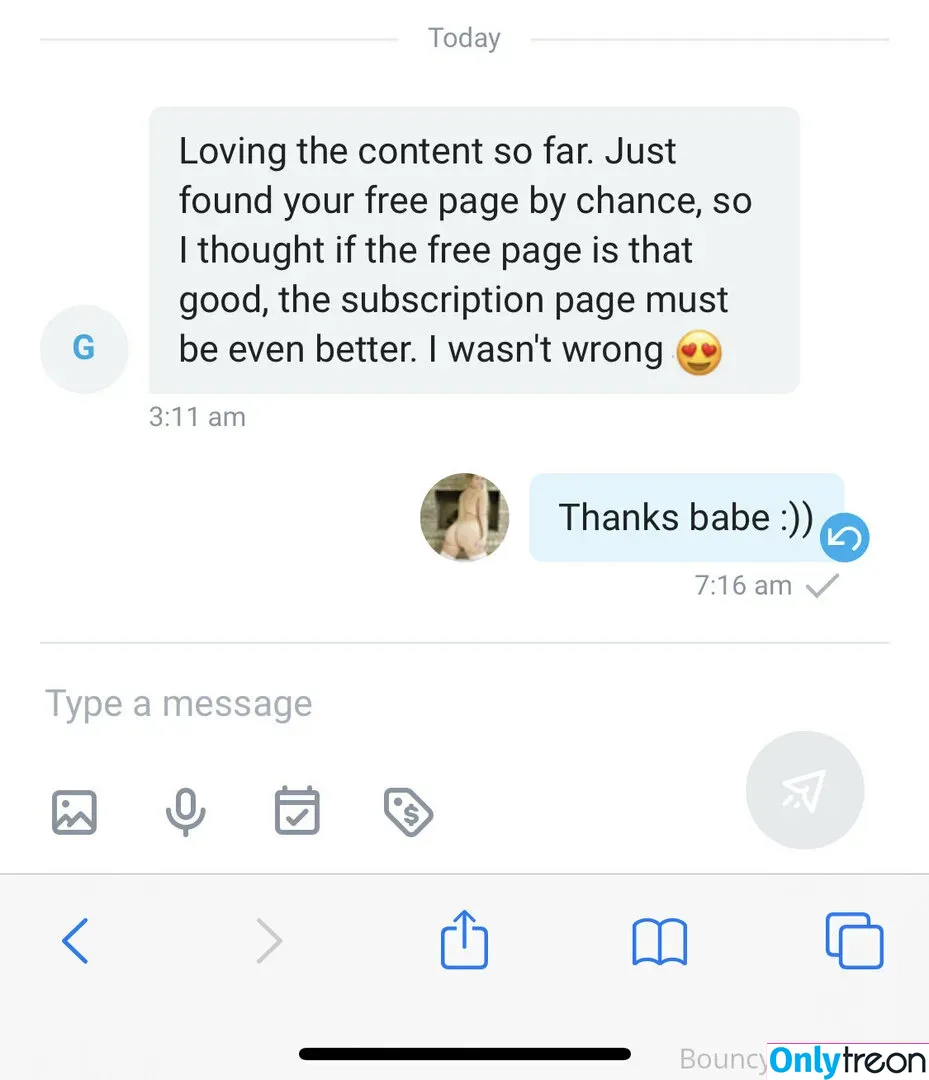Show all open browser tabs
This screenshot has width=929, height=1080.
(x=854, y=941)
